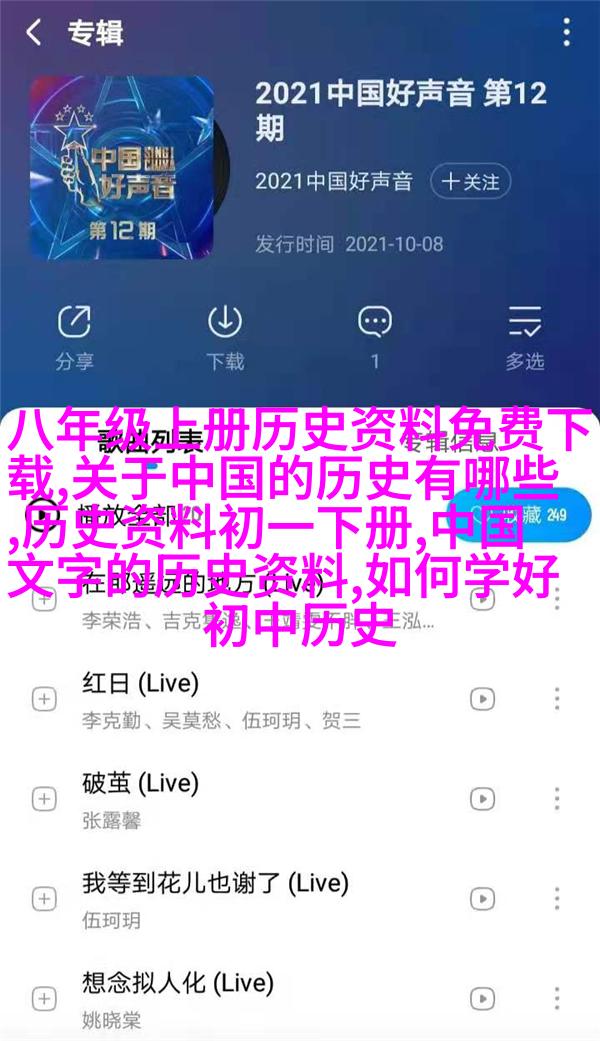Add 想念拟人化 (Live) using its plus icon
This screenshot has width=600, height=1041.
pos(43,998)
